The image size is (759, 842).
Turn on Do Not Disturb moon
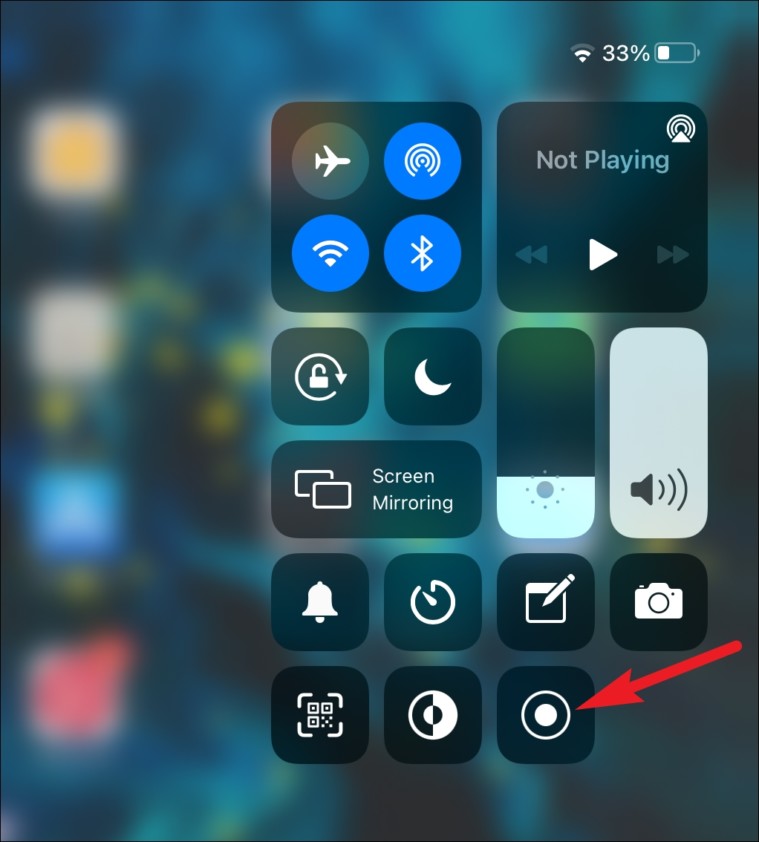433,376
